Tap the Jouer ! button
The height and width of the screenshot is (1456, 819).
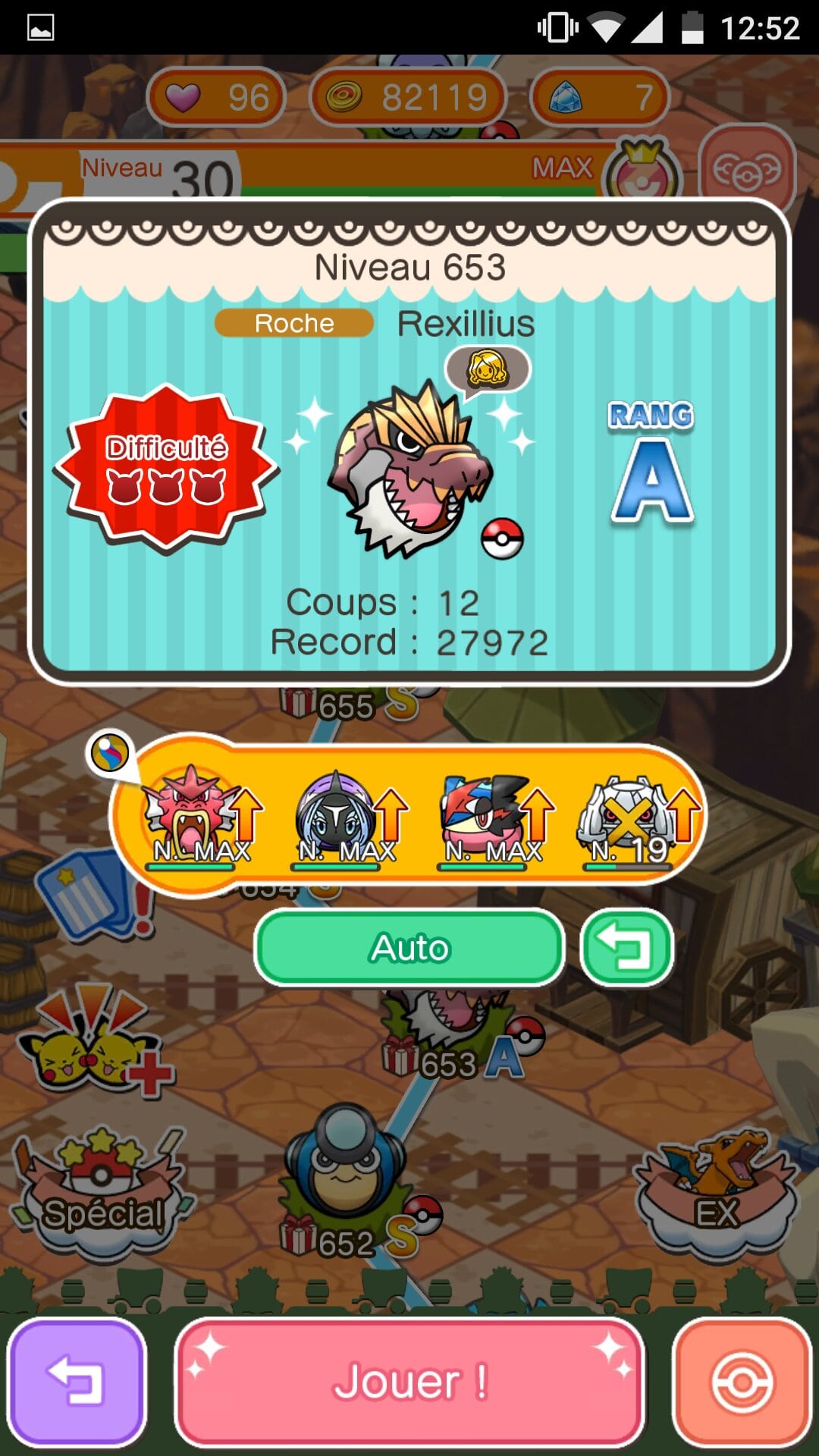(409, 1382)
